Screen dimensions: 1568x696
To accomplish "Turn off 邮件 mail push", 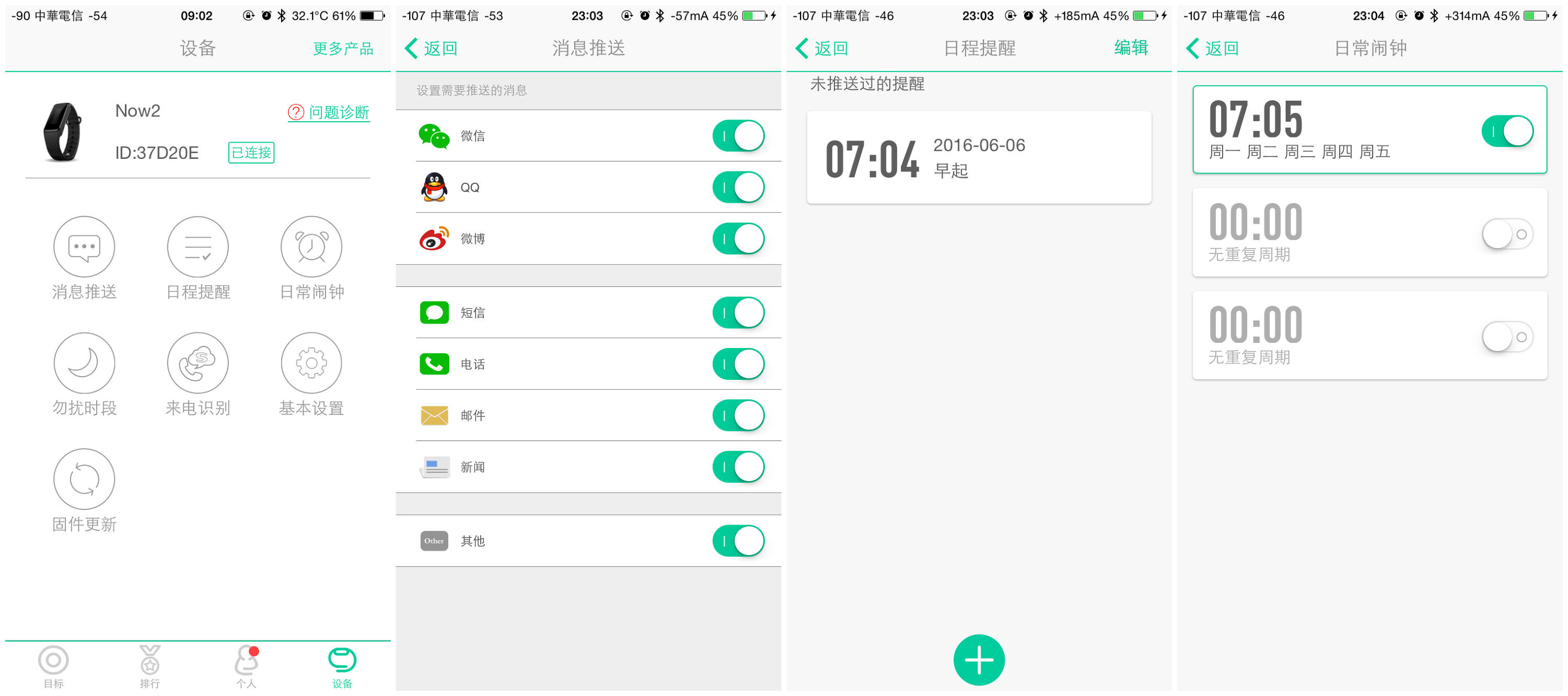I will 738,415.
